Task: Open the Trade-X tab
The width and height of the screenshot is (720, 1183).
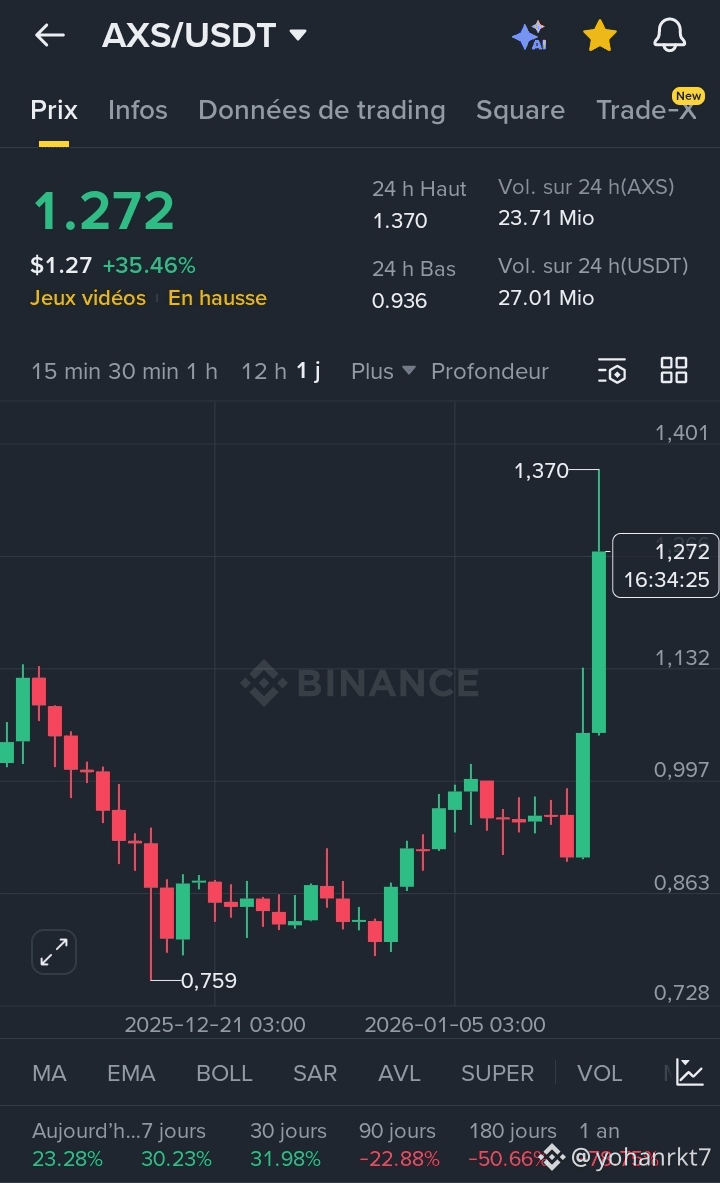Action: pos(647,110)
